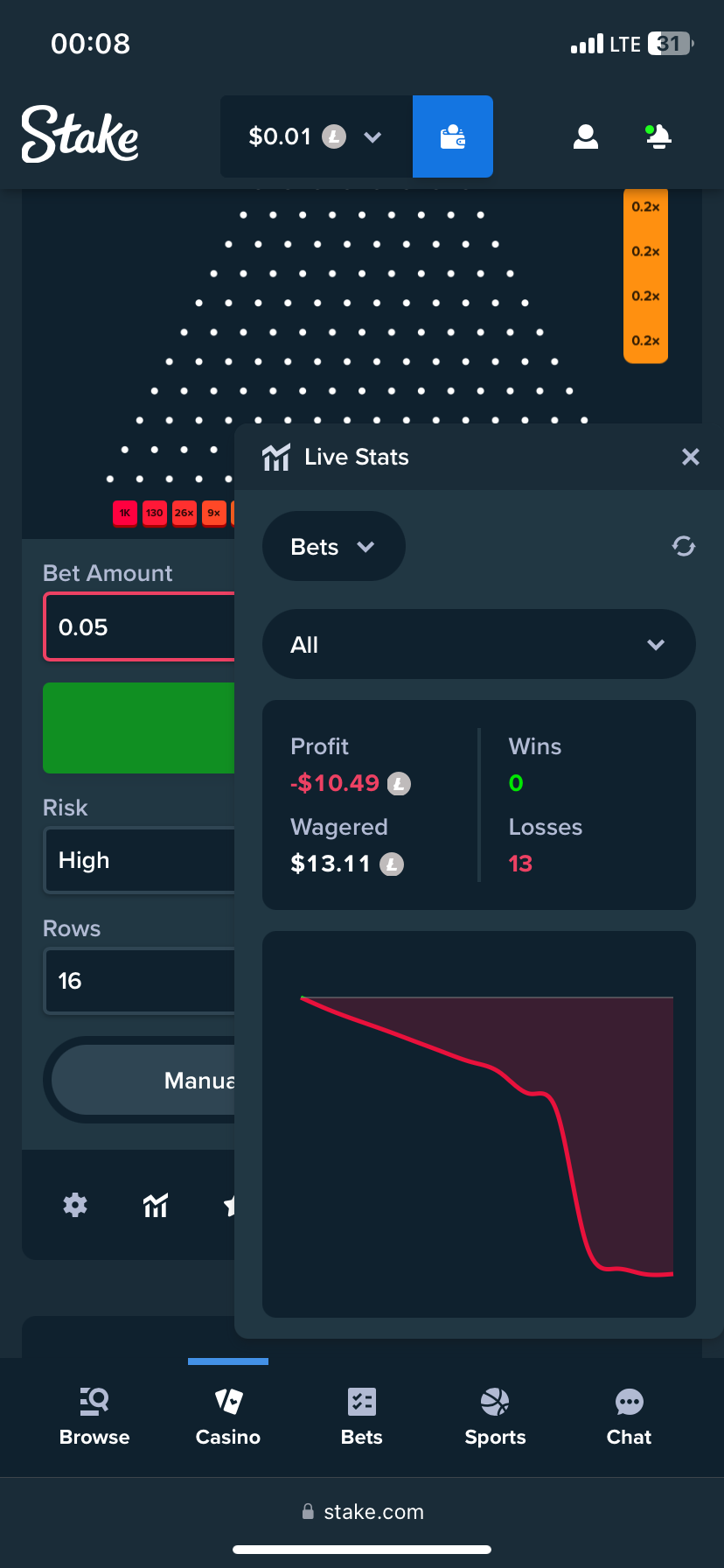Open the Chat tab
This screenshot has height=1568, width=724.
(630, 1416)
